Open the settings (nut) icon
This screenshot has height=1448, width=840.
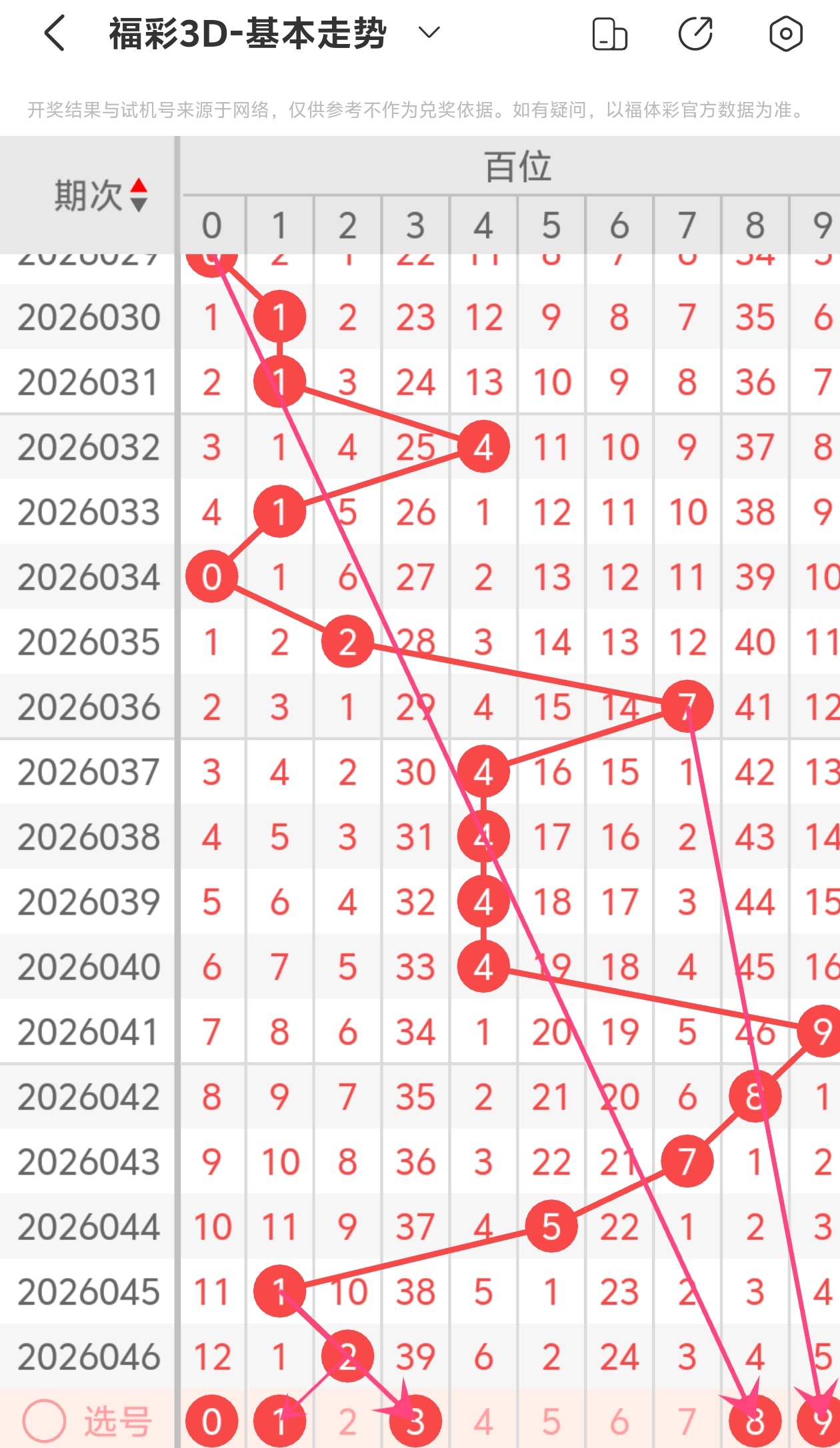click(x=785, y=32)
